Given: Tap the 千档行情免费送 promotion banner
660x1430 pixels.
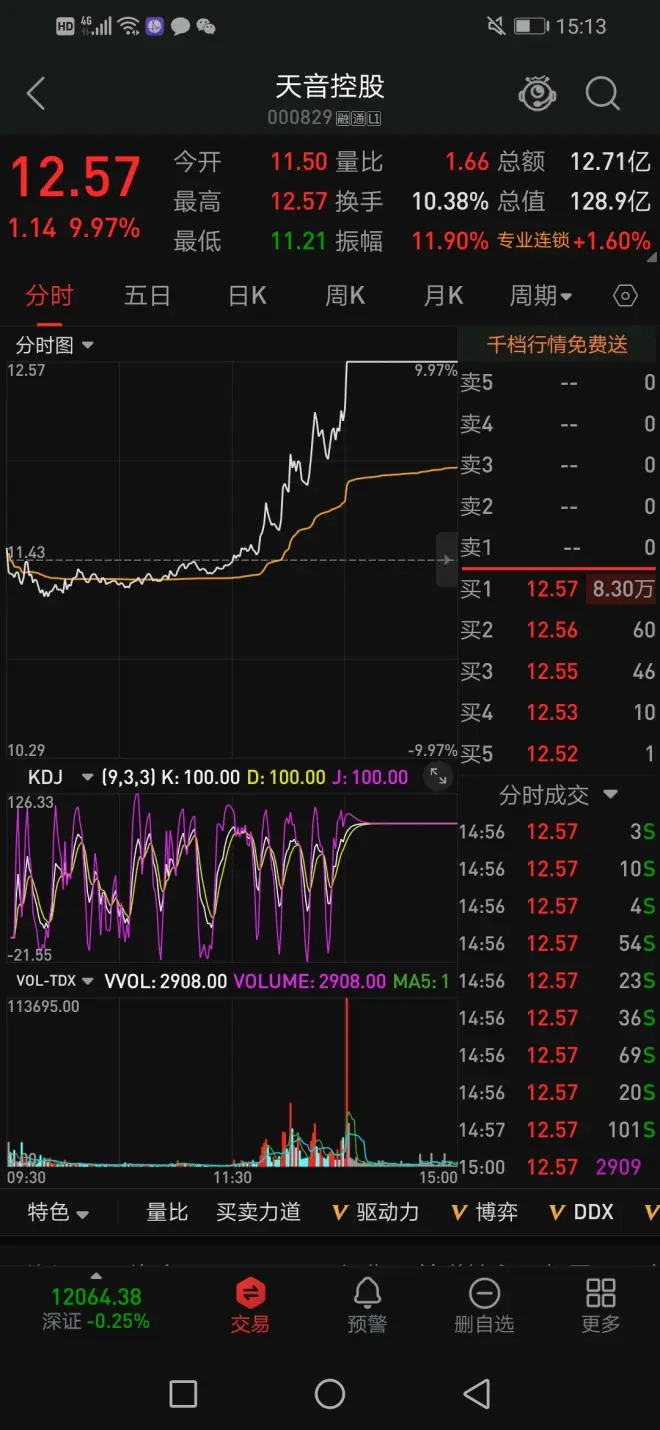Looking at the screenshot, I should [557, 345].
